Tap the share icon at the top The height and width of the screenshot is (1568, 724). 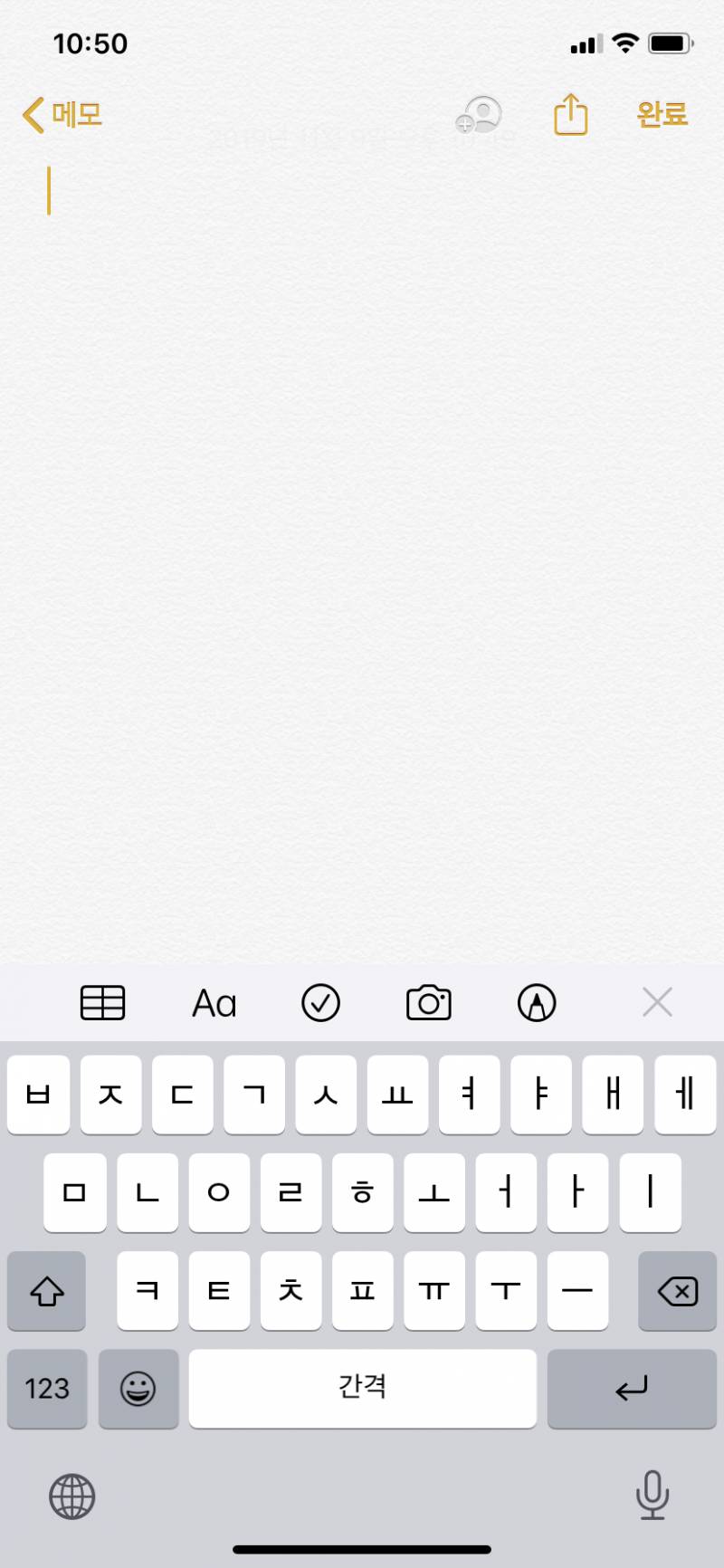click(x=569, y=115)
